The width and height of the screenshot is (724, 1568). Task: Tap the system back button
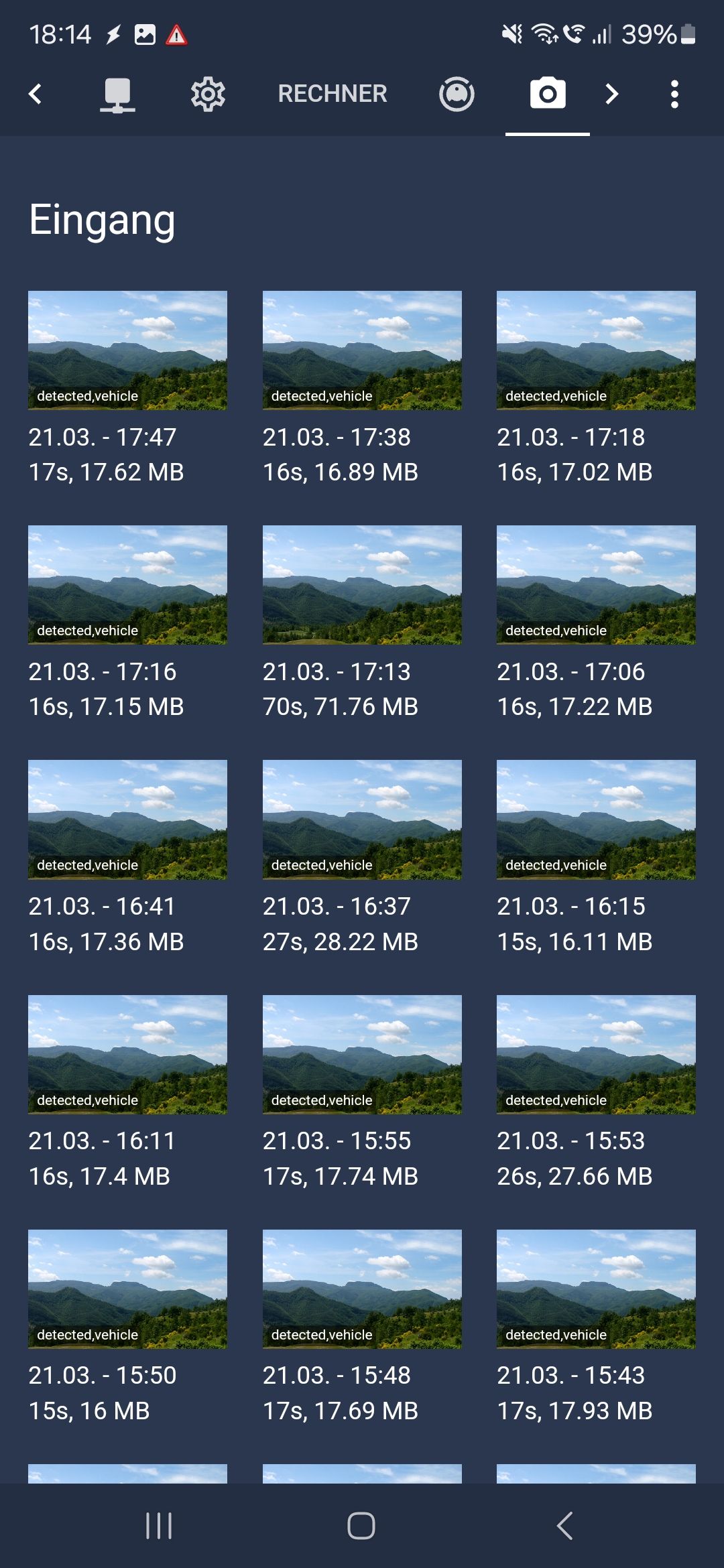coord(565,1526)
